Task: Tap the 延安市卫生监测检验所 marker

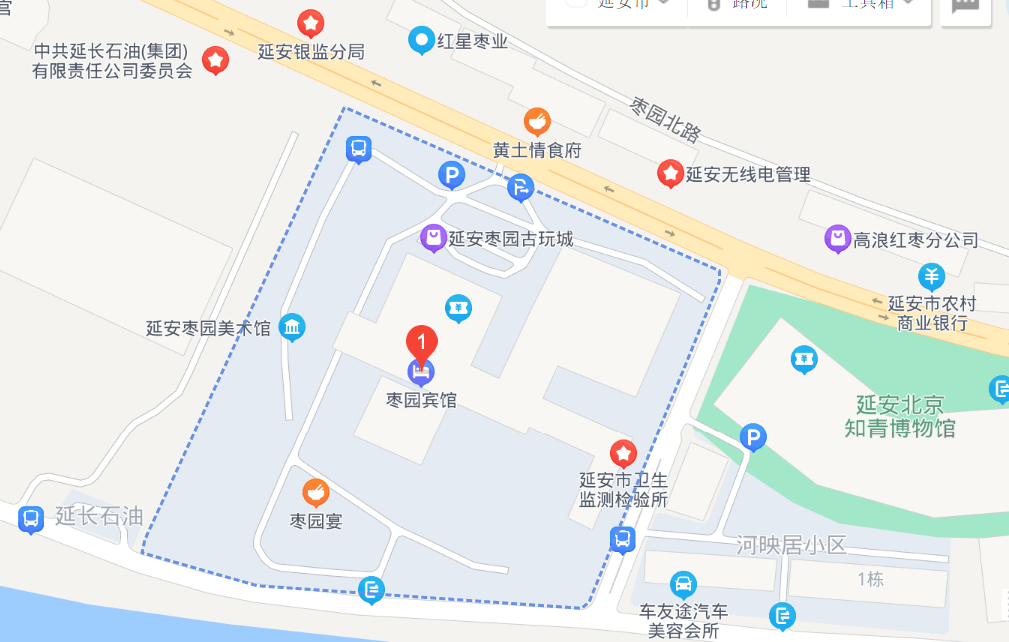Action: 624,454
